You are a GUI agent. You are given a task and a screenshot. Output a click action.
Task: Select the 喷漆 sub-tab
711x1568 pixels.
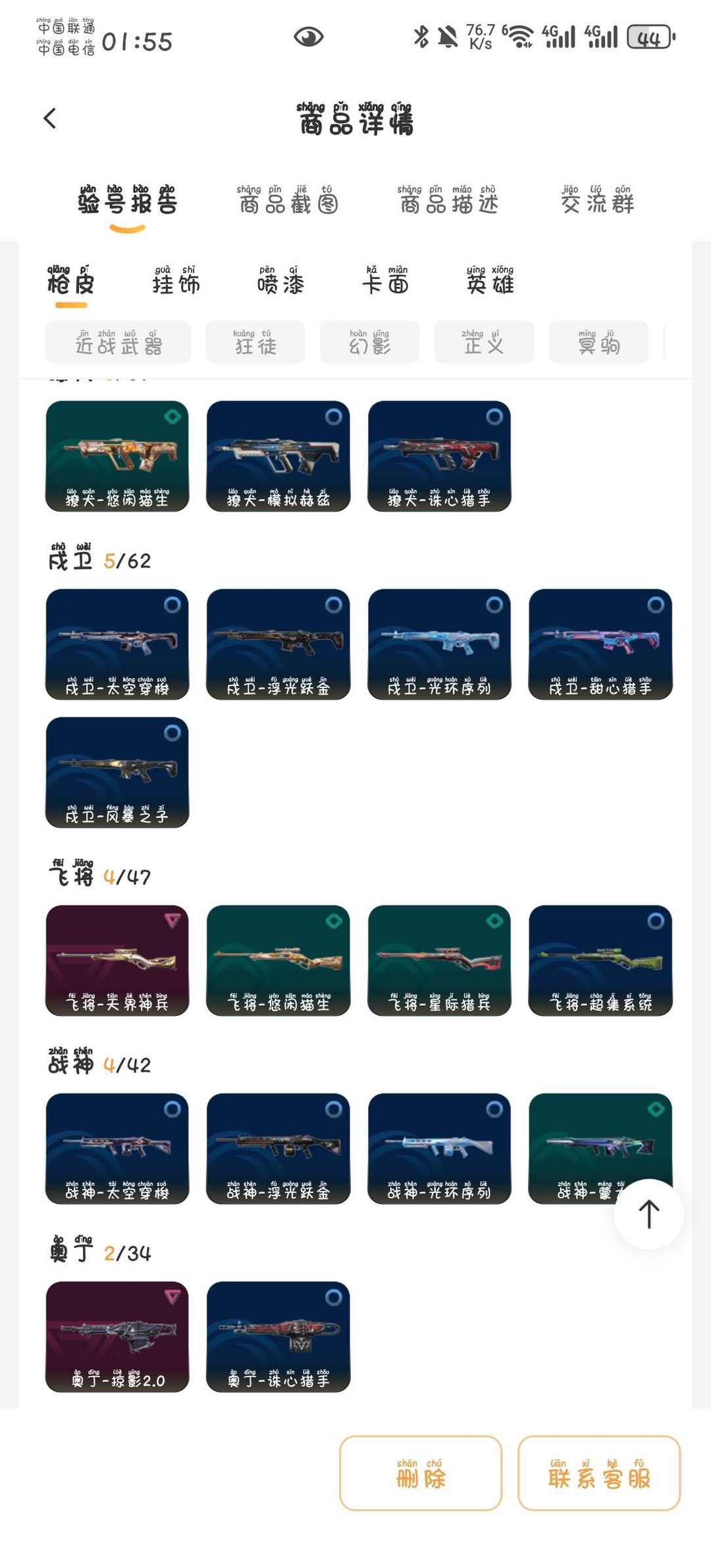280,281
